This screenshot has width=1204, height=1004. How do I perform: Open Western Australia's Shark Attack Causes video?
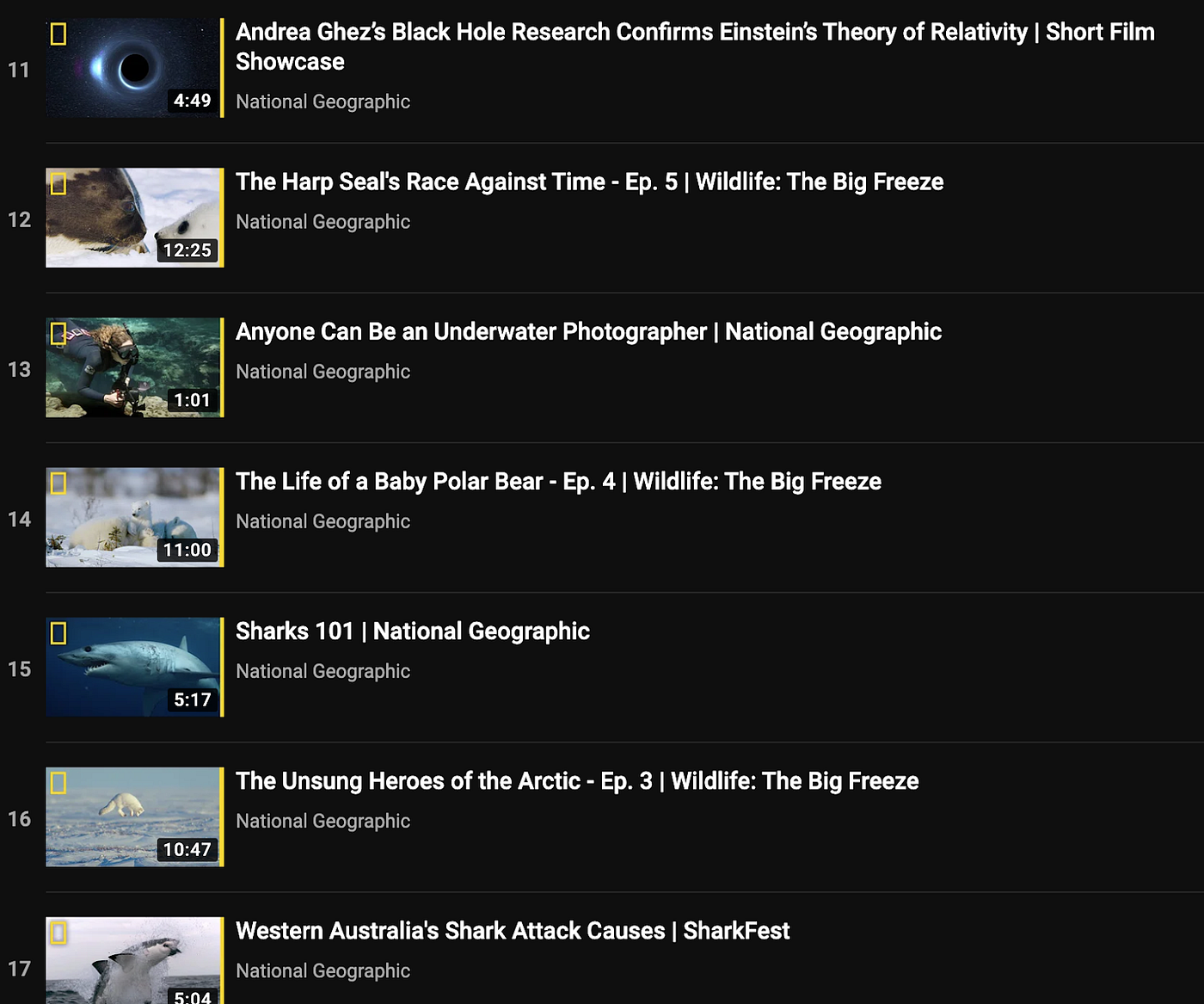512,931
